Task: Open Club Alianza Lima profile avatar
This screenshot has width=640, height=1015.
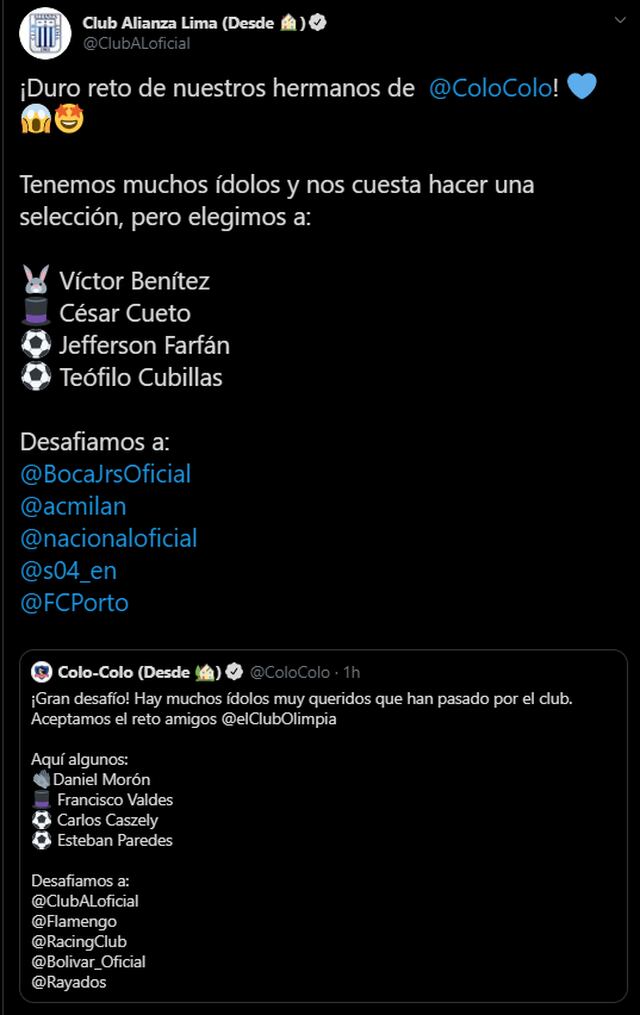Action: 45,33
